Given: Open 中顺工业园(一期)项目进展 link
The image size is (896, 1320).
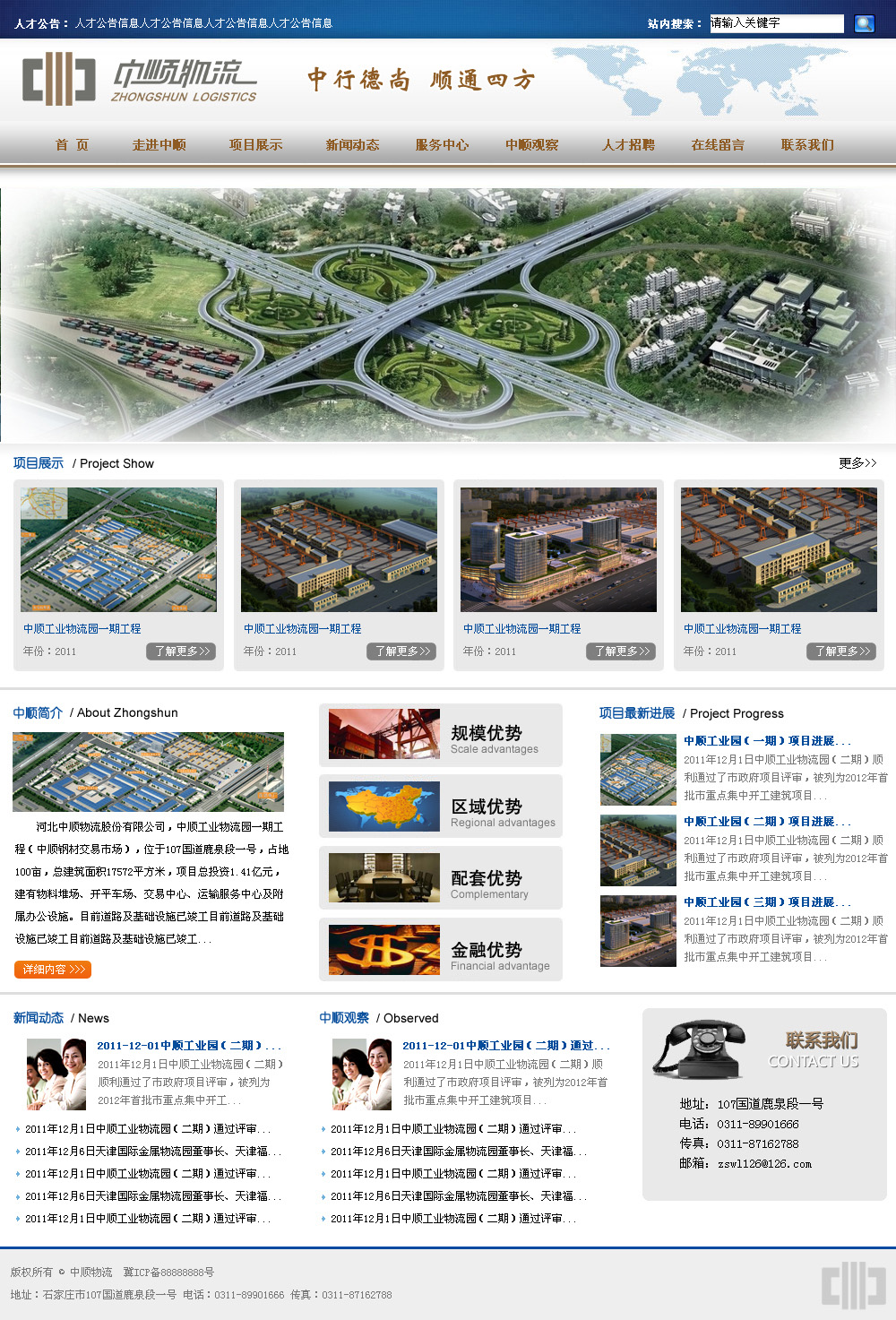Looking at the screenshot, I should (766, 741).
